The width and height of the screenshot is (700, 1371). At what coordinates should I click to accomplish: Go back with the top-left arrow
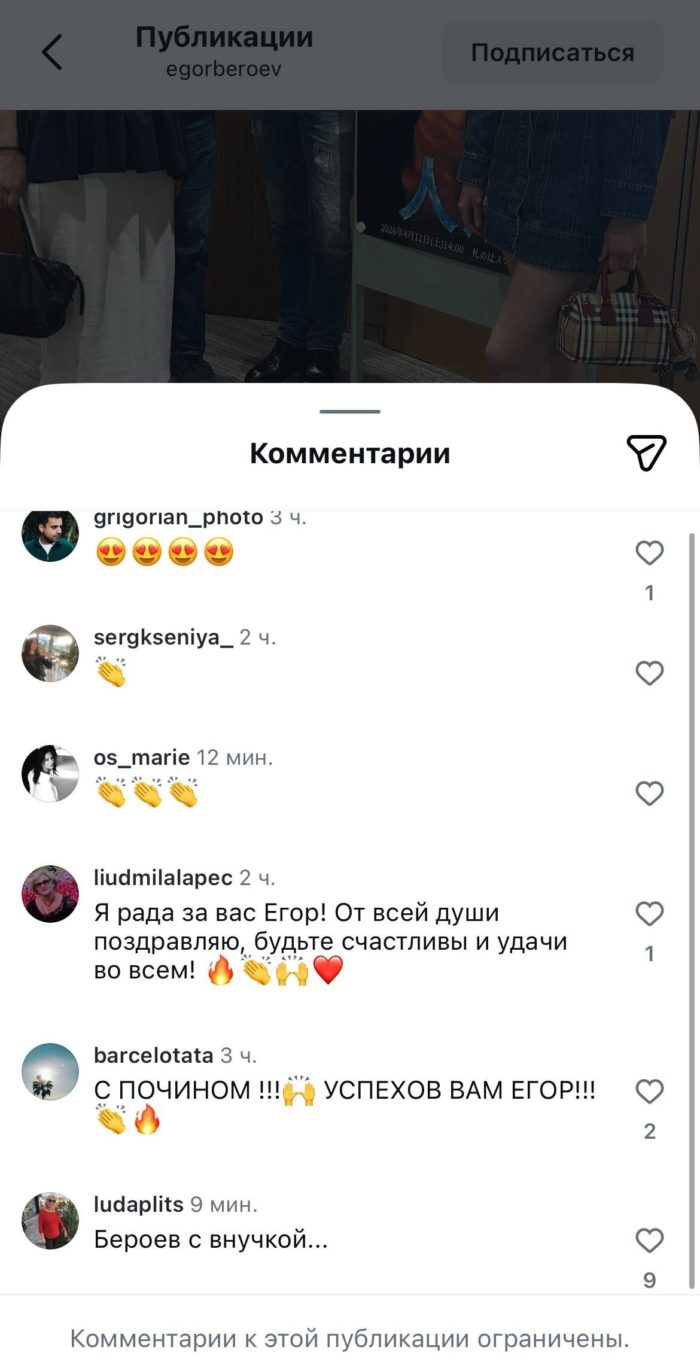click(52, 52)
